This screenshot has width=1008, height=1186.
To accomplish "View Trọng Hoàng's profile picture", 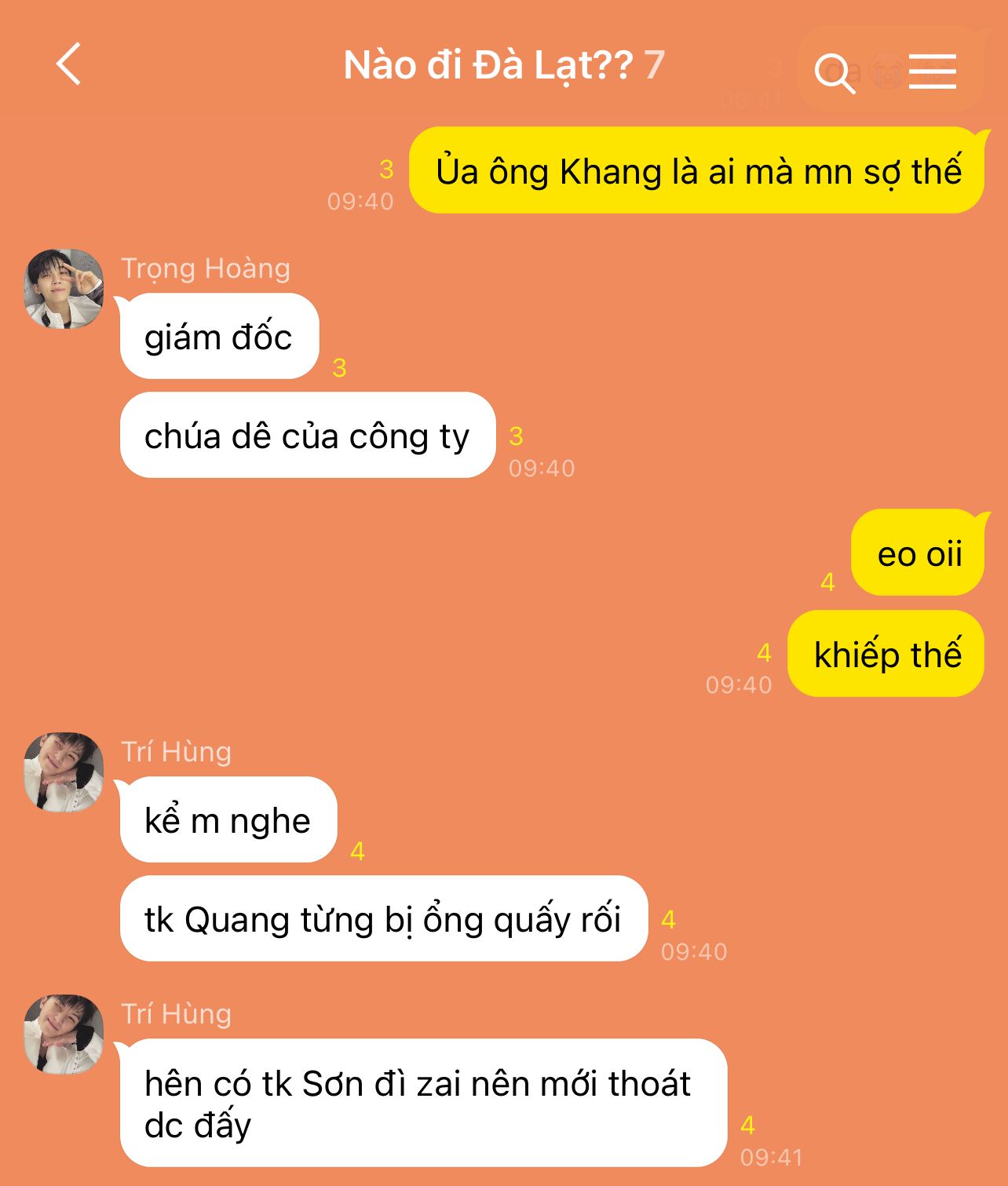I will [x=64, y=289].
